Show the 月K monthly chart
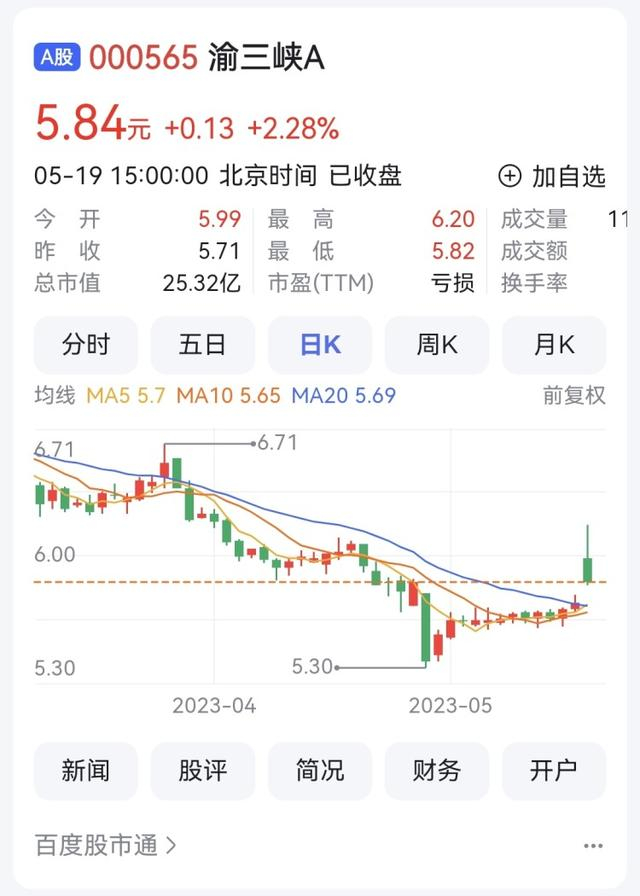The image size is (640, 896). [x=554, y=346]
